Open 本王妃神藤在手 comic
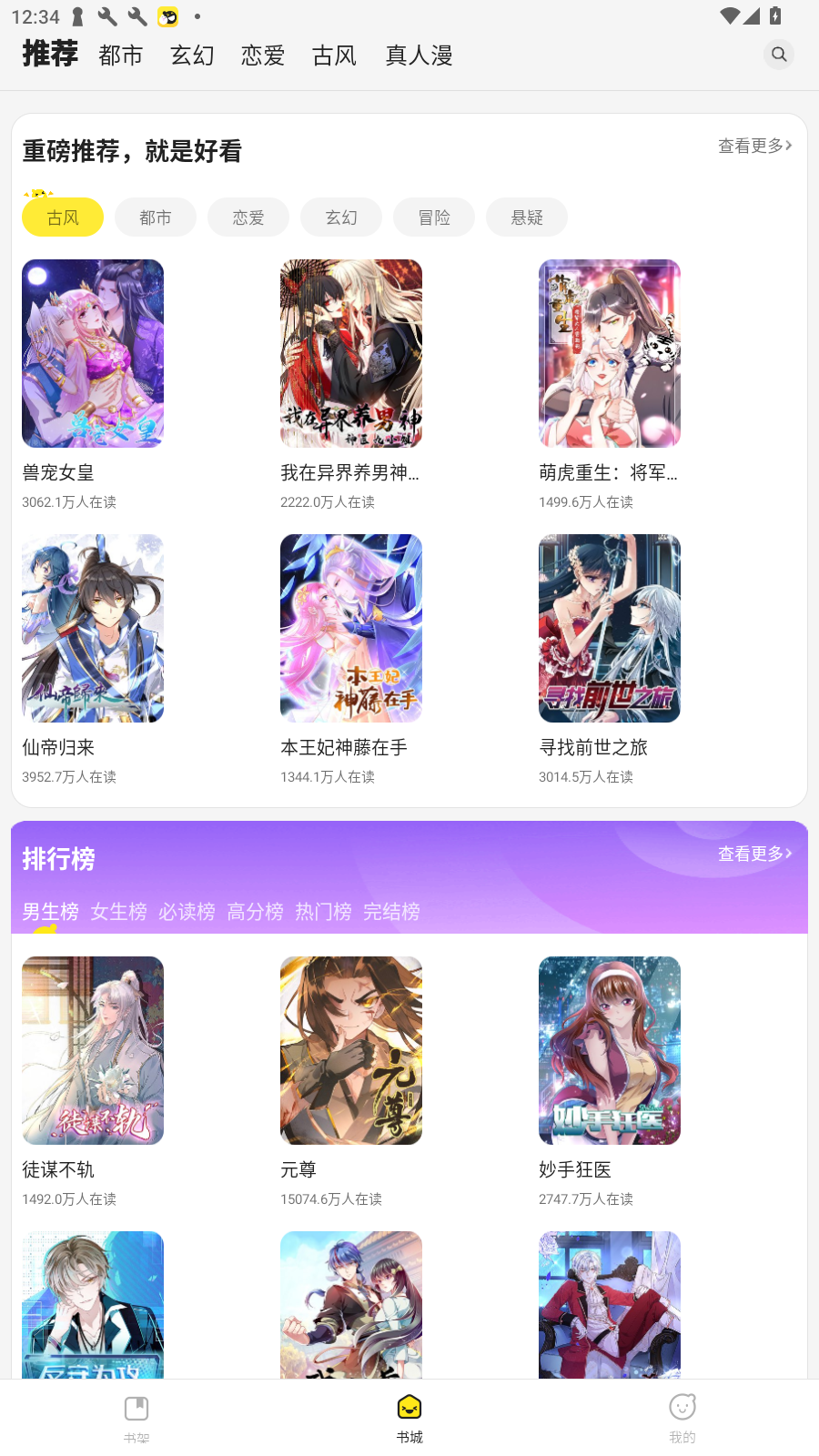Viewport: 819px width, 1456px height. pos(351,629)
